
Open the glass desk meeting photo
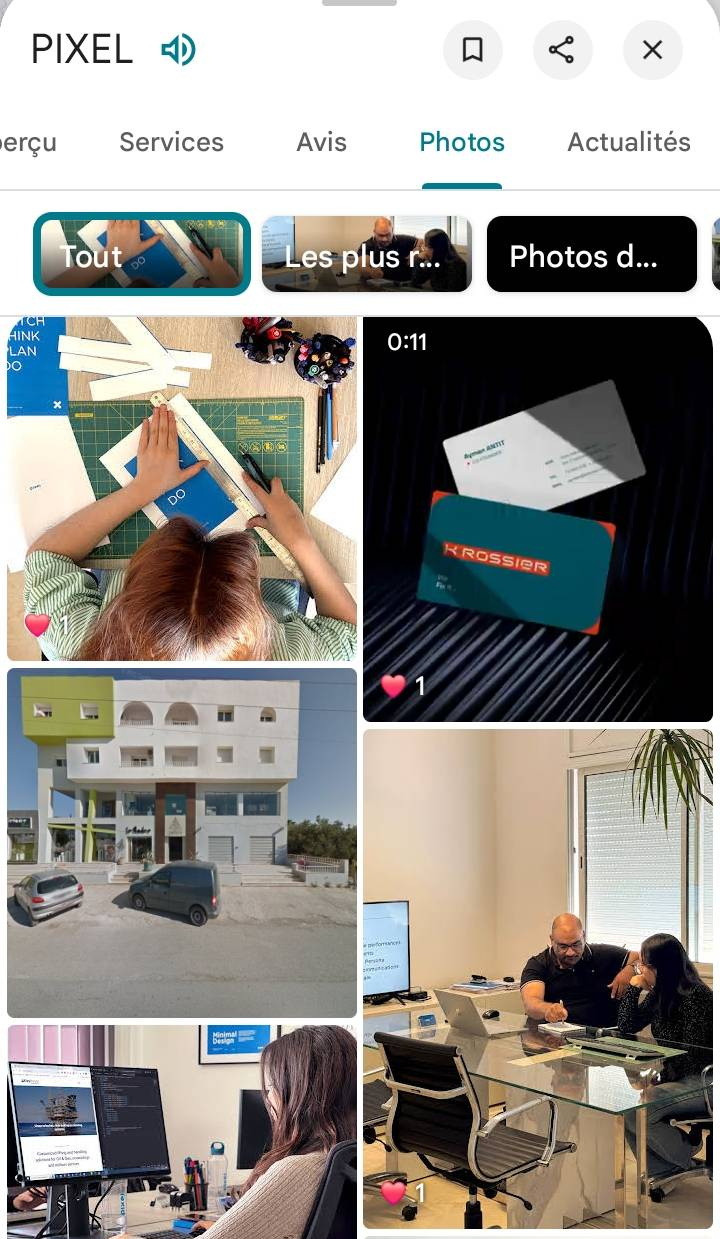point(537,978)
